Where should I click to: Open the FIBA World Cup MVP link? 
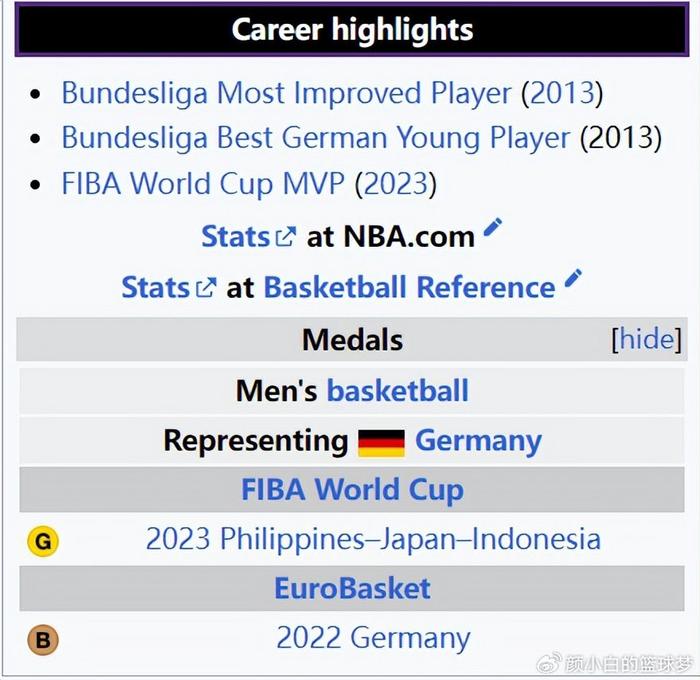[x=202, y=184]
